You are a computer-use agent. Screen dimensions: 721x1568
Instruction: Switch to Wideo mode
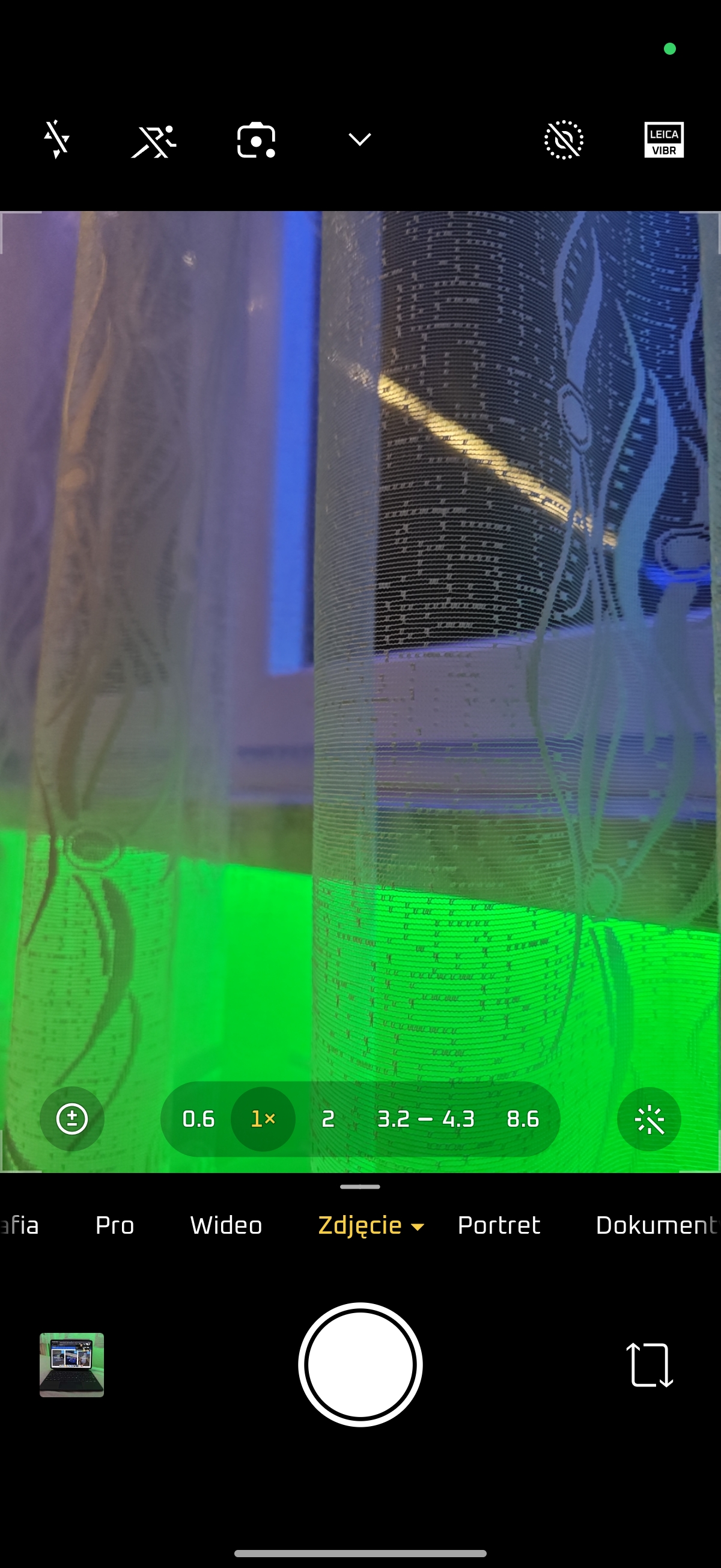tap(226, 1225)
